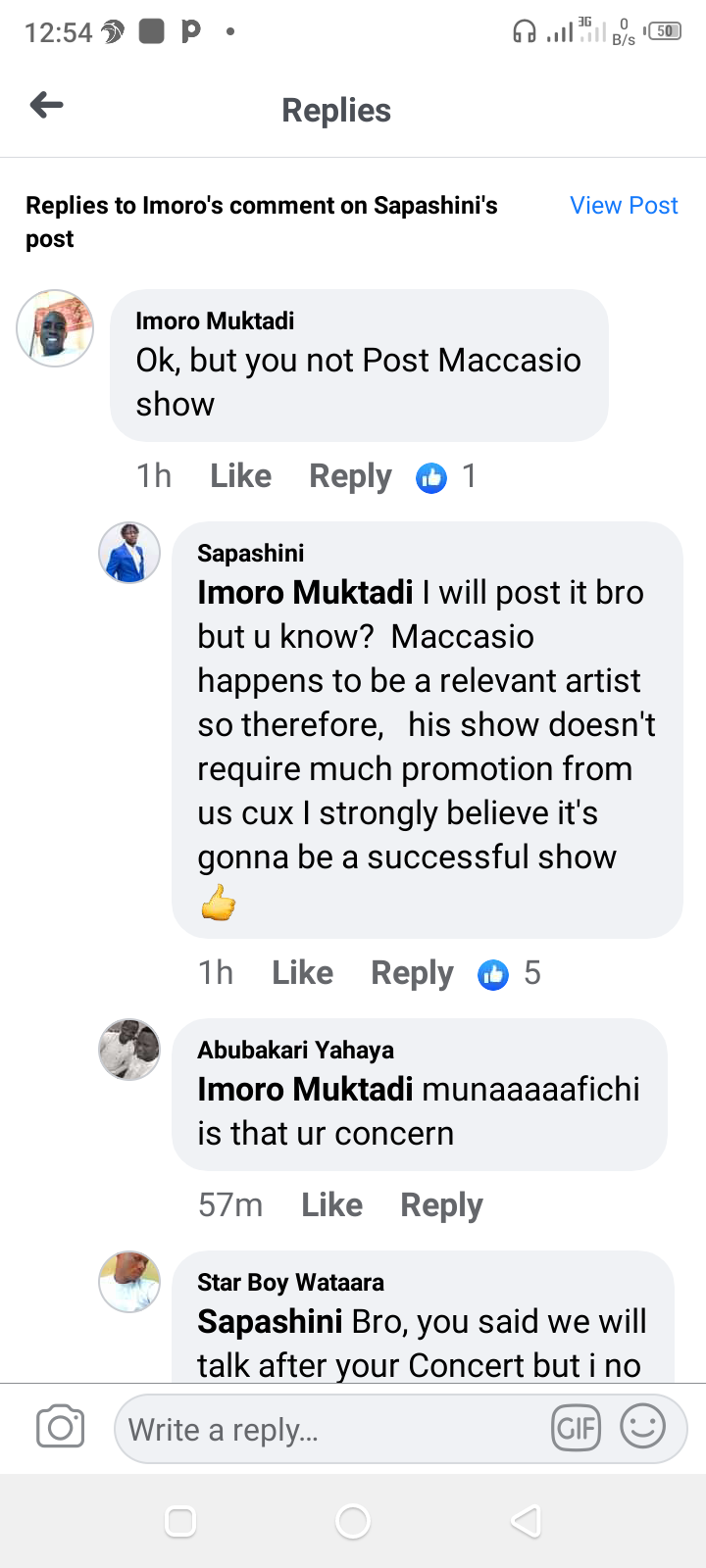This screenshot has width=706, height=1568.
Task: Reply to Abubakari Yahaya's comment
Action: [x=441, y=1205]
